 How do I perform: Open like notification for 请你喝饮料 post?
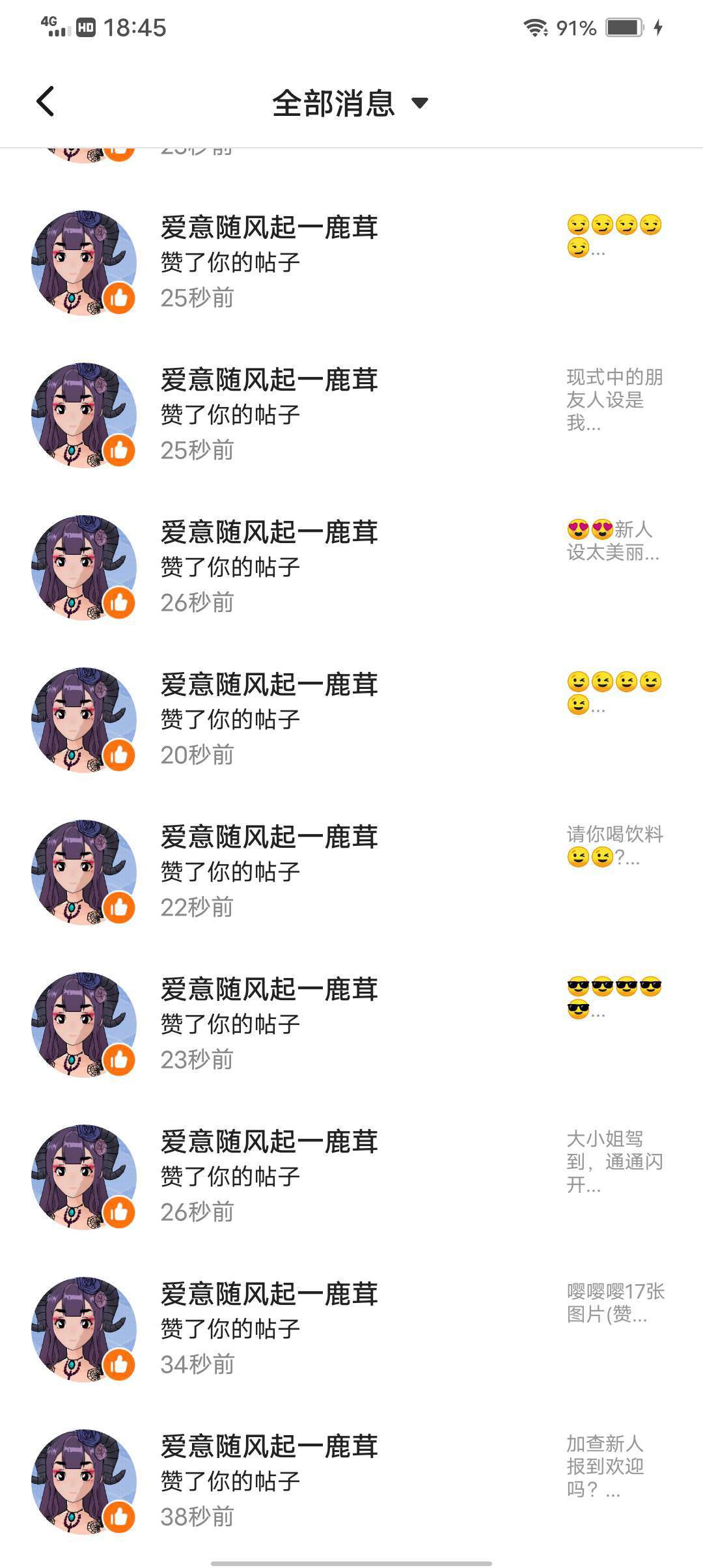351,871
